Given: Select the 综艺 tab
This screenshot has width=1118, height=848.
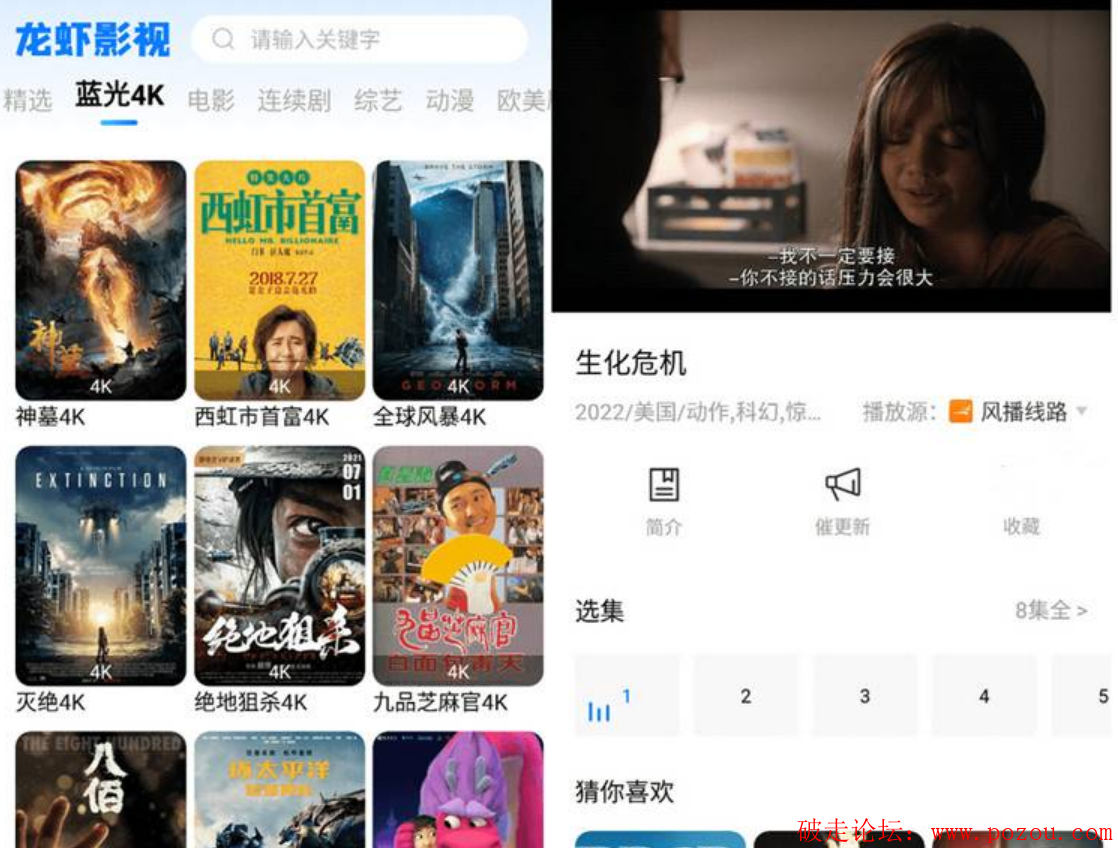Looking at the screenshot, I should 377,100.
